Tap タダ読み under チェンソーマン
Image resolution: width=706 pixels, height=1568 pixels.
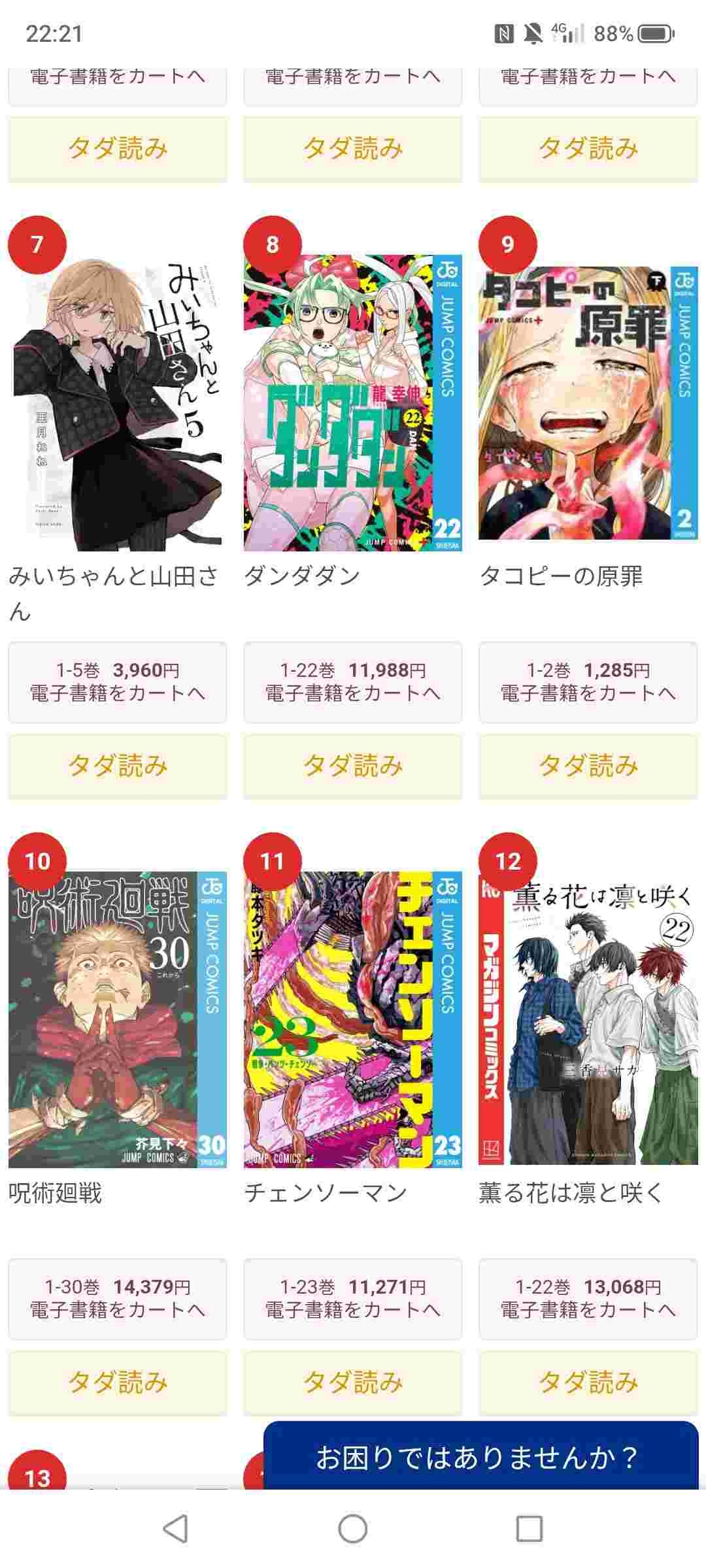click(352, 1382)
